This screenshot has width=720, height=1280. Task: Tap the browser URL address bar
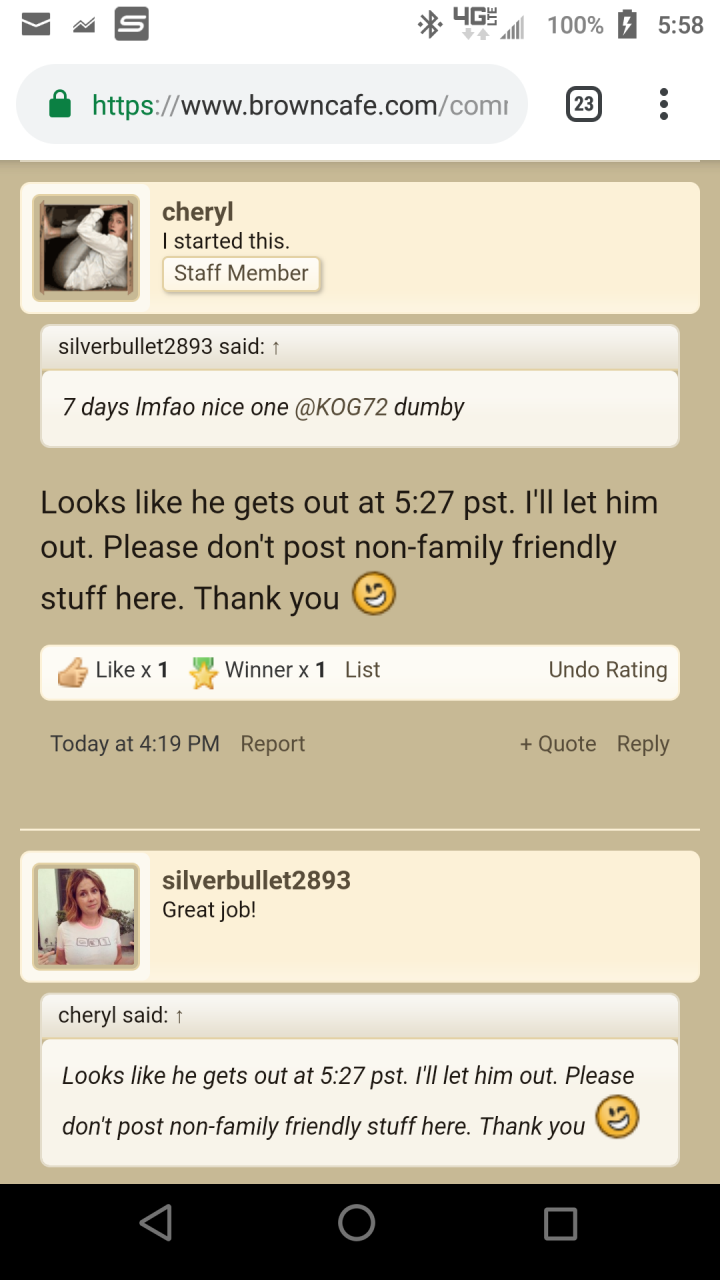272,104
